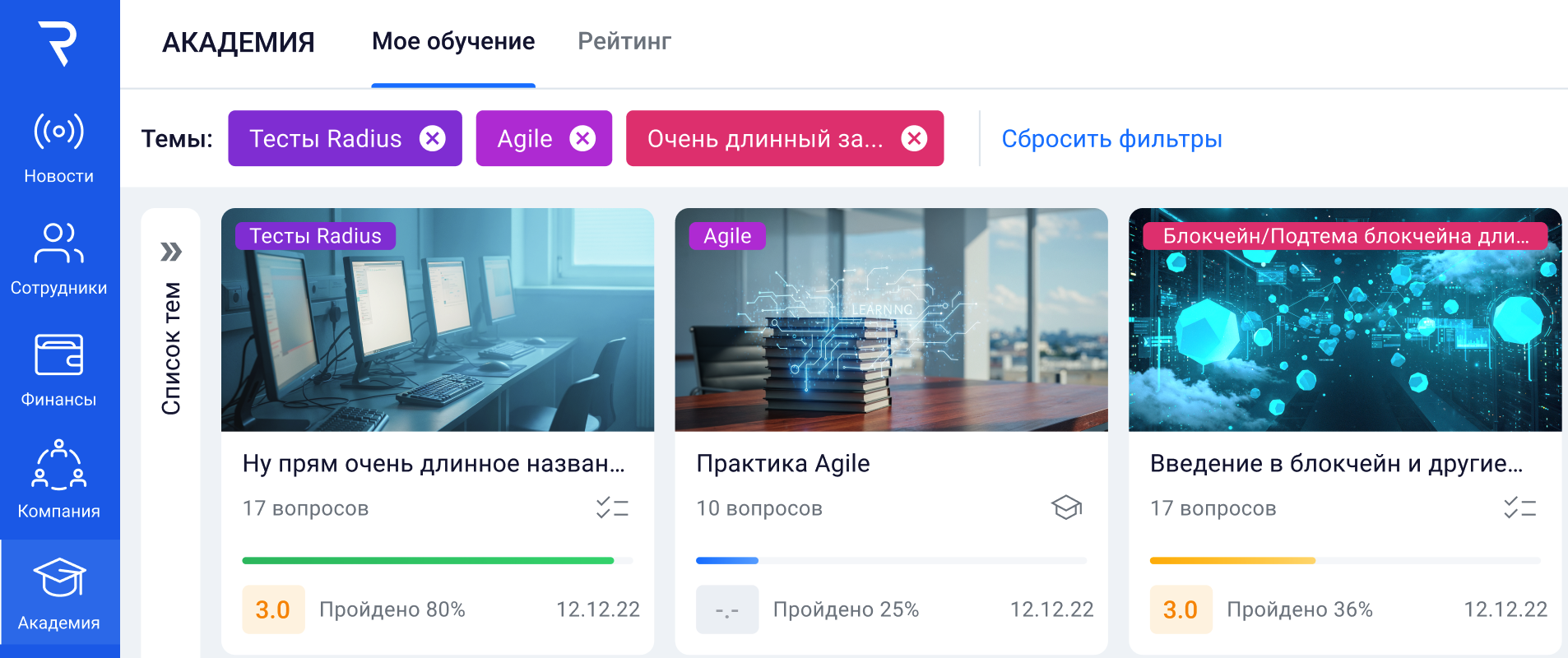1568x658 pixels.
Task: Tap Сбросить фильтры link
Action: (1111, 139)
